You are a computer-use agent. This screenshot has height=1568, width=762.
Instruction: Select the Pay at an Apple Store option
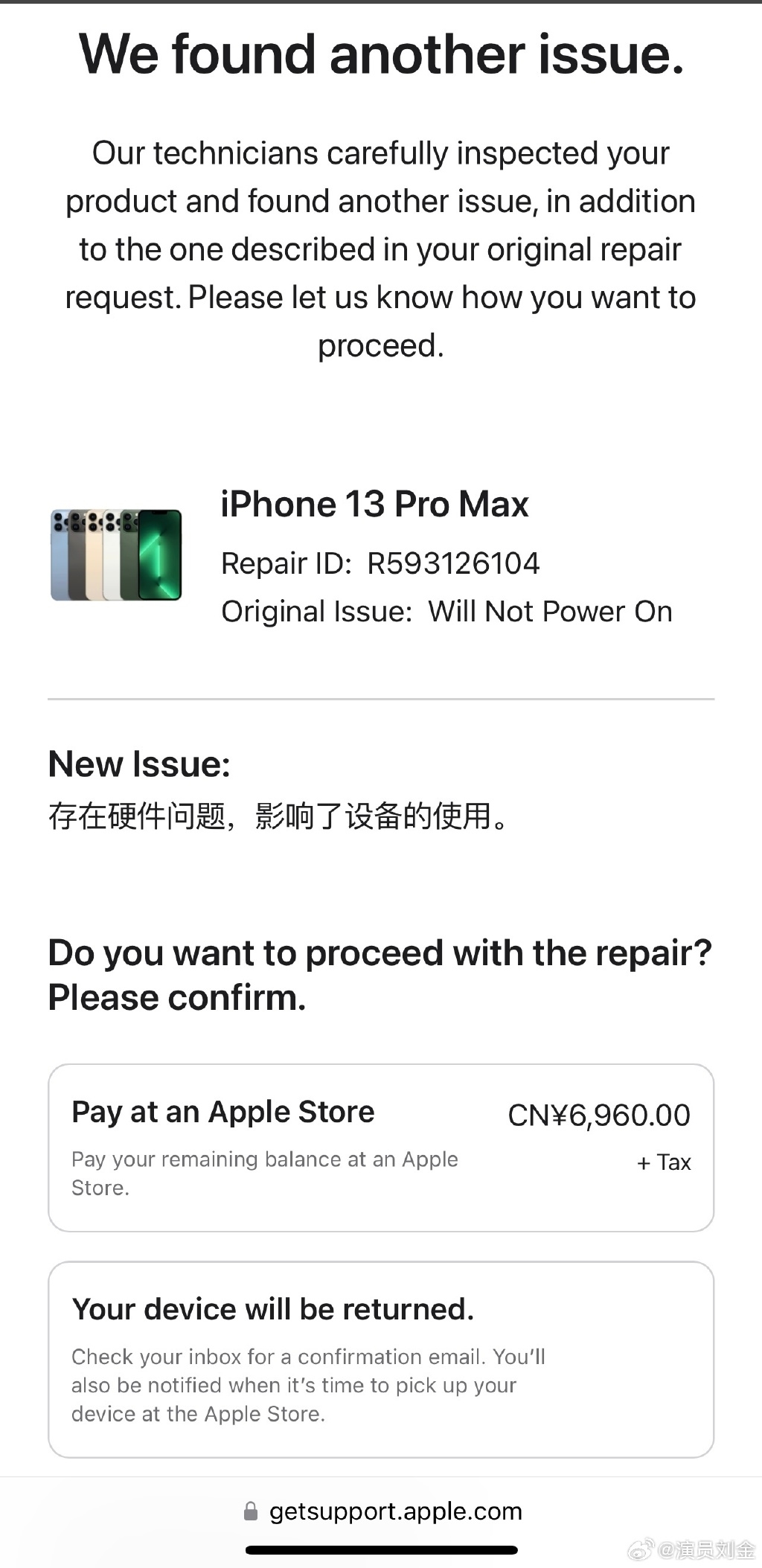pyautogui.click(x=380, y=1147)
